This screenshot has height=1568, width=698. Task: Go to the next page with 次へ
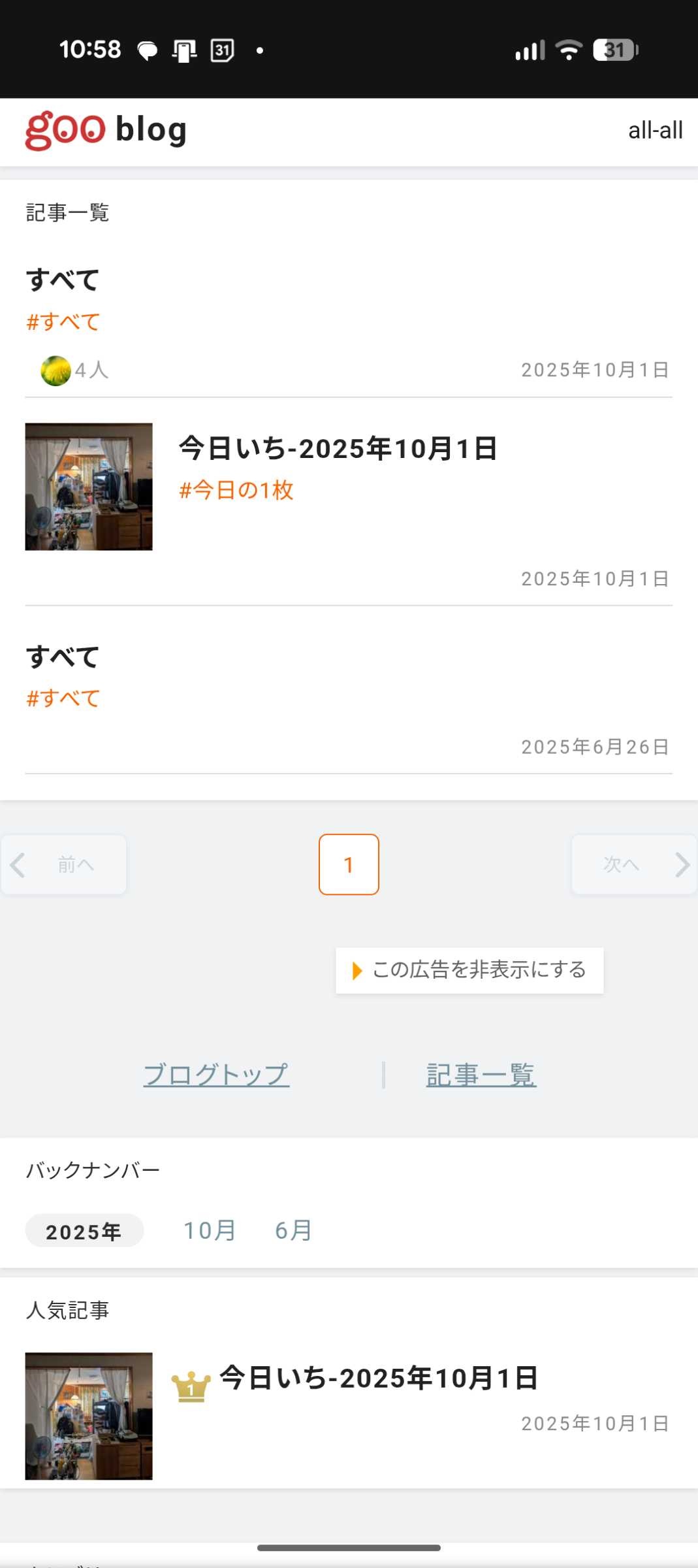tap(633, 864)
